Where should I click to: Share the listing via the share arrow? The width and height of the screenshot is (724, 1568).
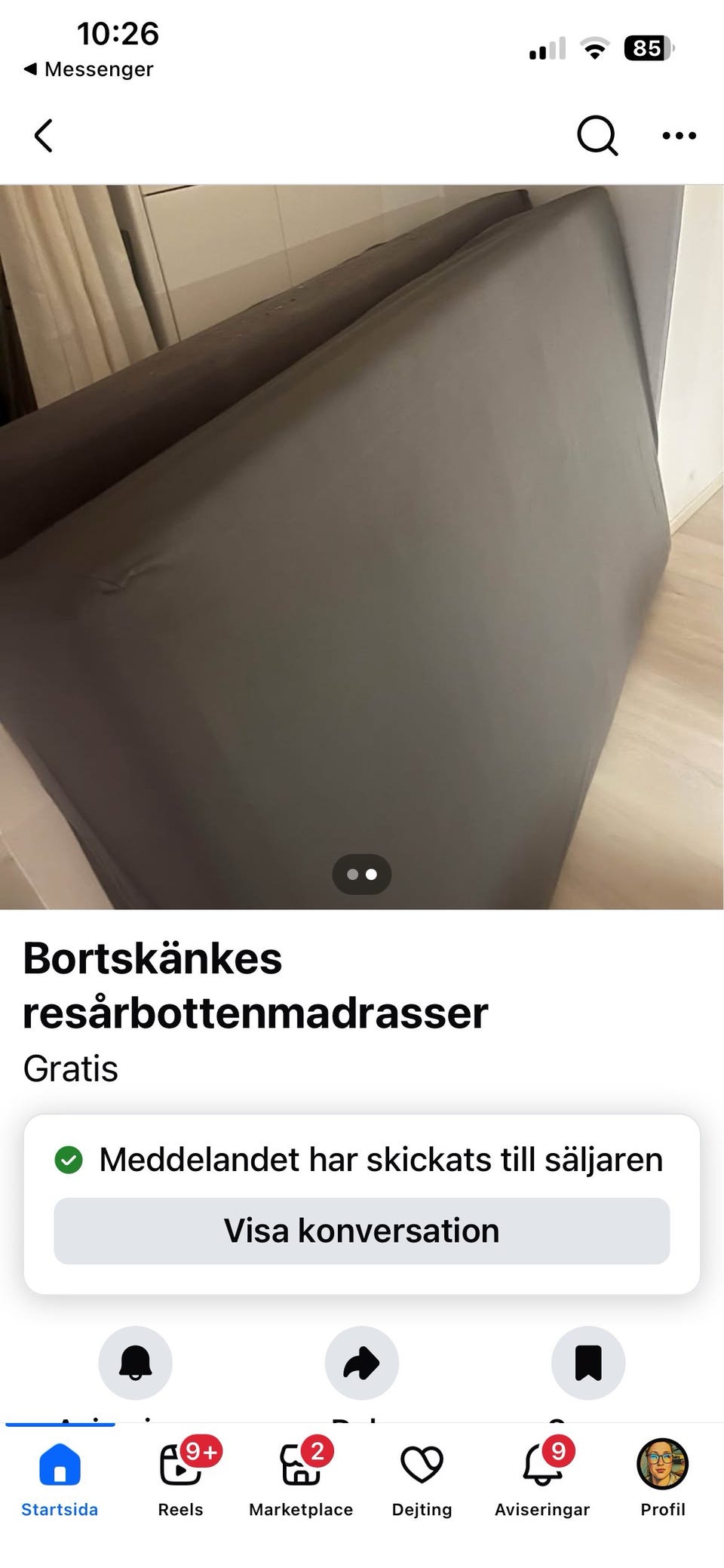(x=362, y=1363)
